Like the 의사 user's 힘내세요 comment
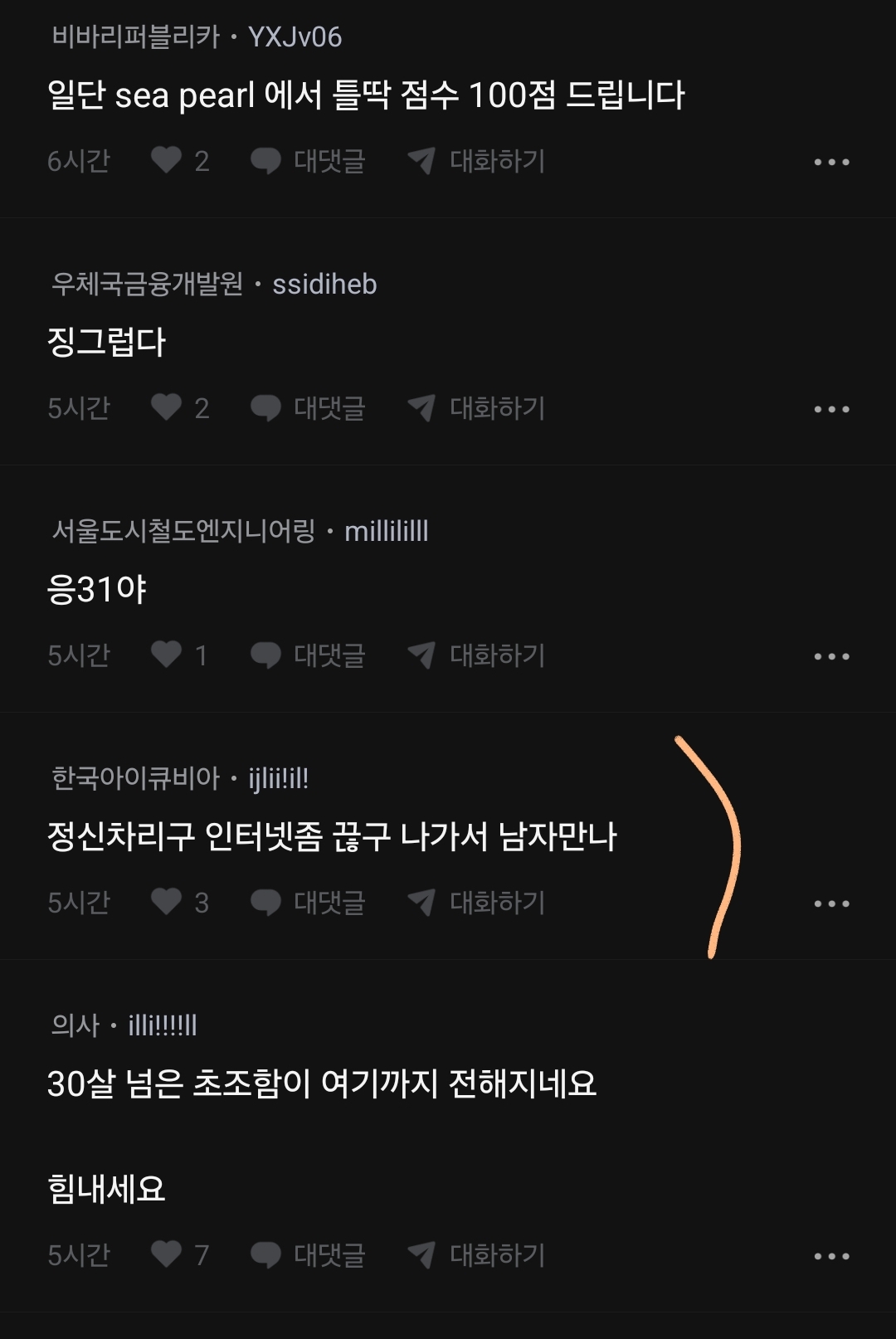The width and height of the screenshot is (896, 1339). (167, 1254)
